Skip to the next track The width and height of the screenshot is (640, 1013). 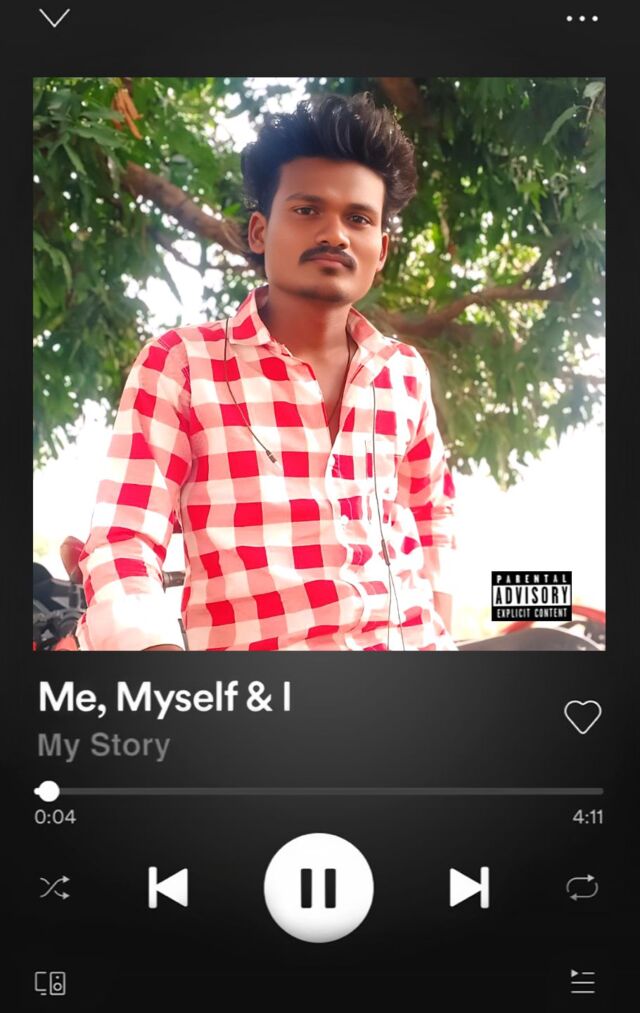pyautogui.click(x=469, y=887)
